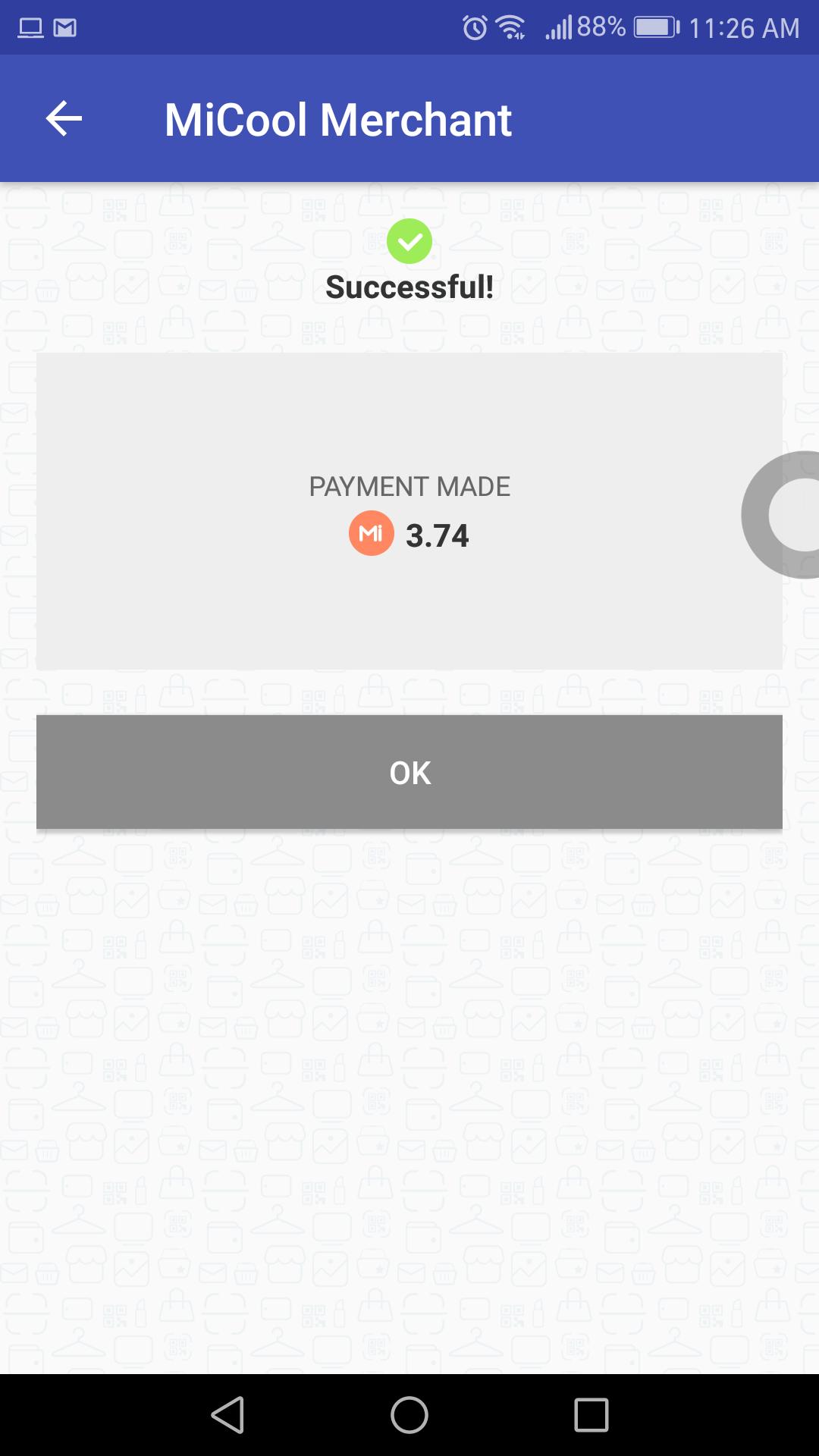Open the system recent apps view
The image size is (819, 1456).
tap(591, 1415)
